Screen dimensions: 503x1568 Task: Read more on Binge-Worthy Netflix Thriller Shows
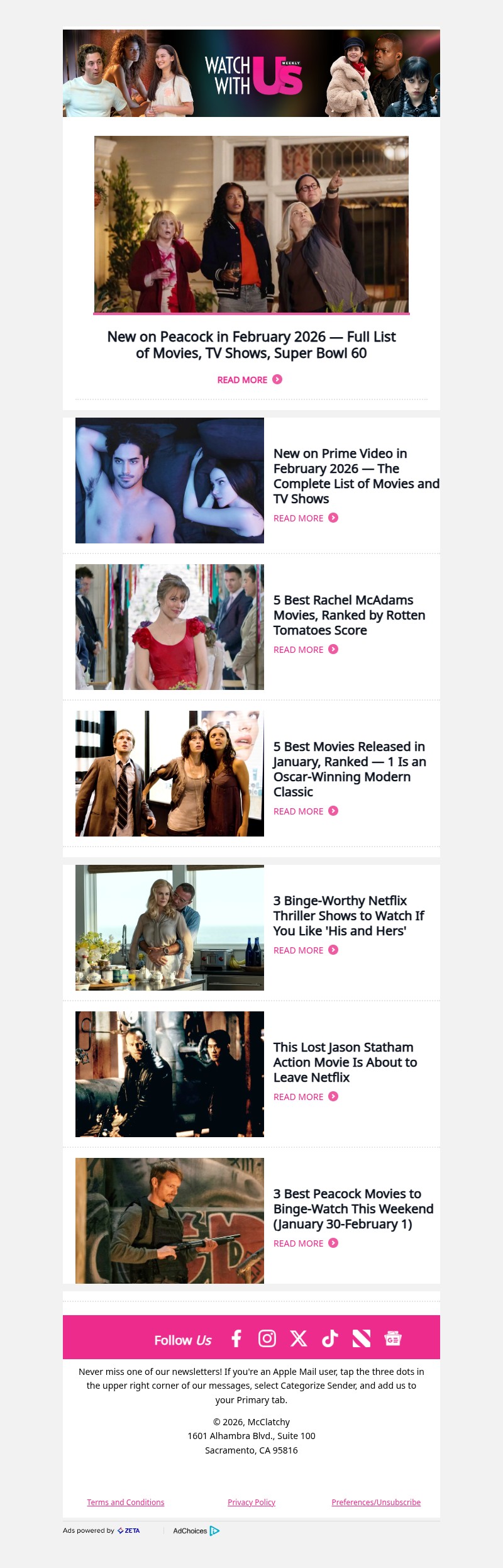(306, 950)
